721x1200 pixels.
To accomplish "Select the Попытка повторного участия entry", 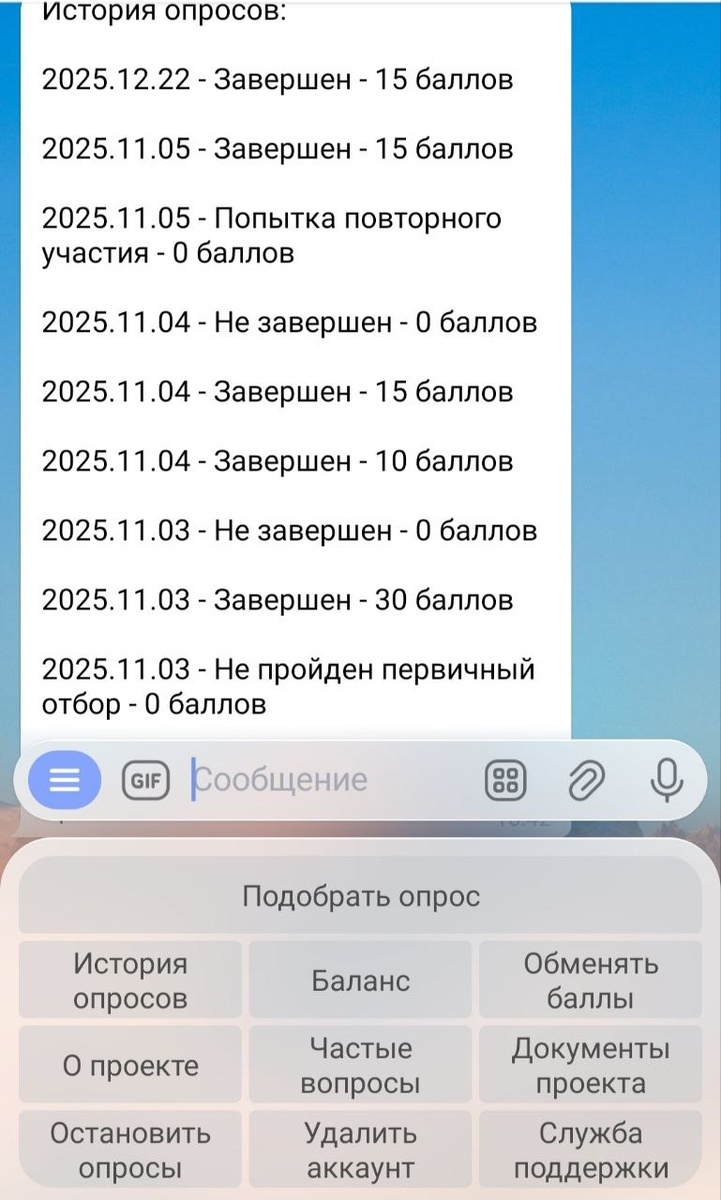I will tap(272, 233).
